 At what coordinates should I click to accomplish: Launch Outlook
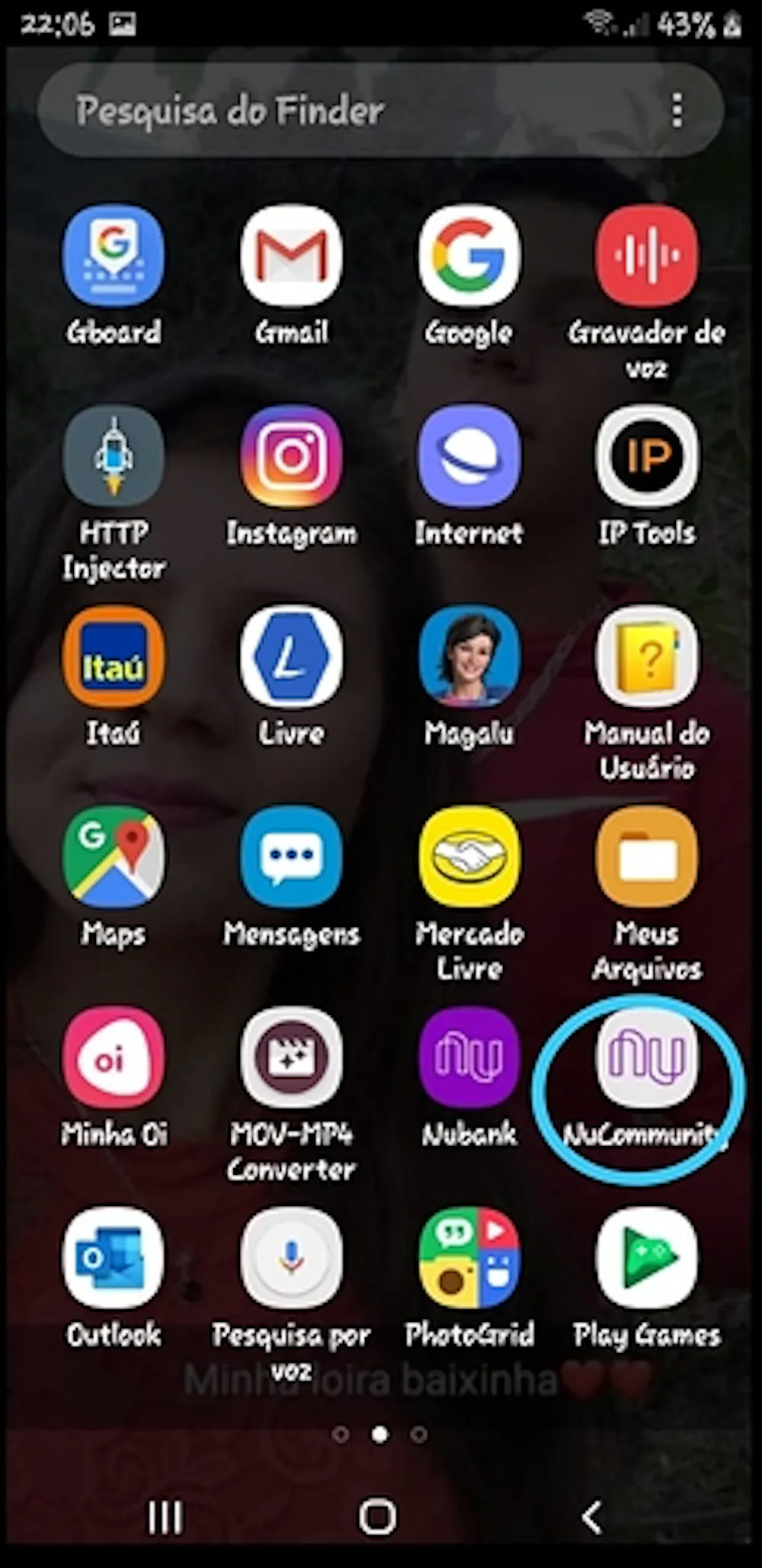click(x=114, y=1257)
